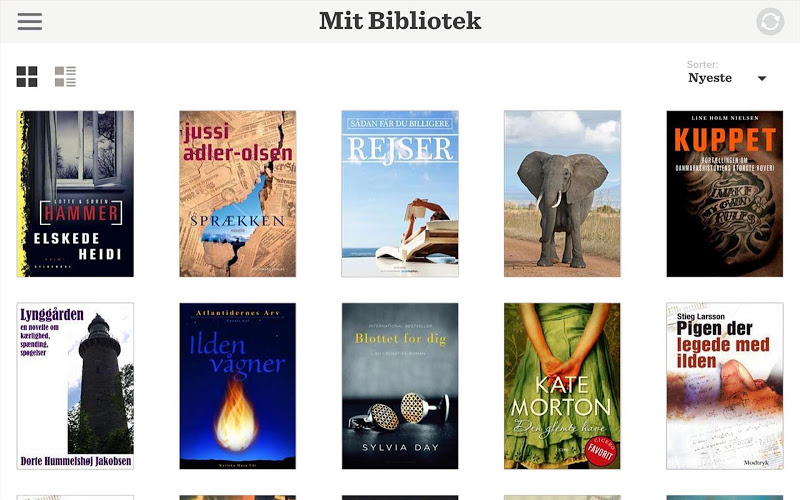The height and width of the screenshot is (500, 800).
Task: Open the Rejser travel book
Action: [400, 194]
